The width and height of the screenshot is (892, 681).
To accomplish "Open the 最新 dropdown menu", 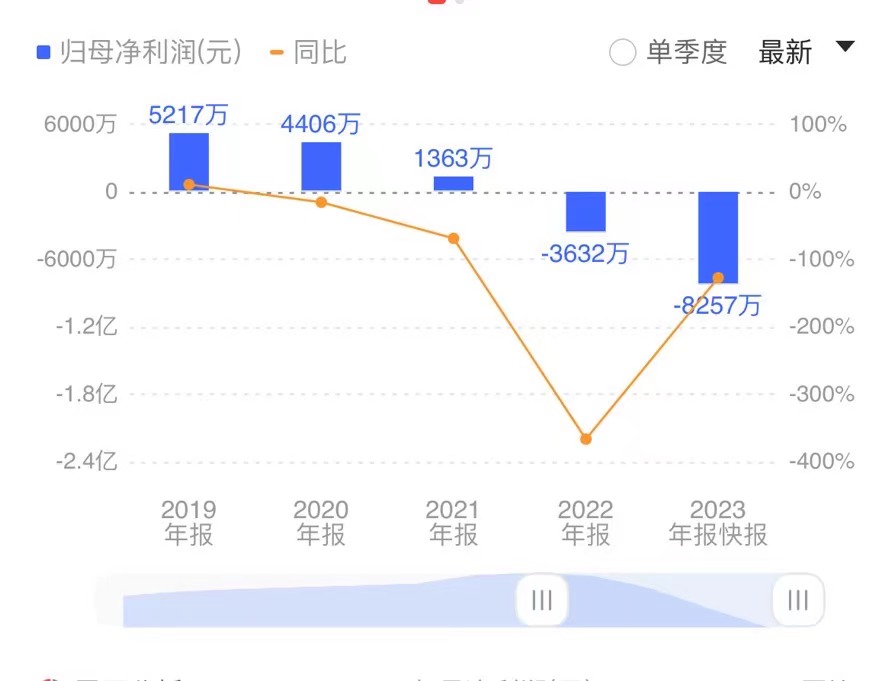I will (806, 51).
